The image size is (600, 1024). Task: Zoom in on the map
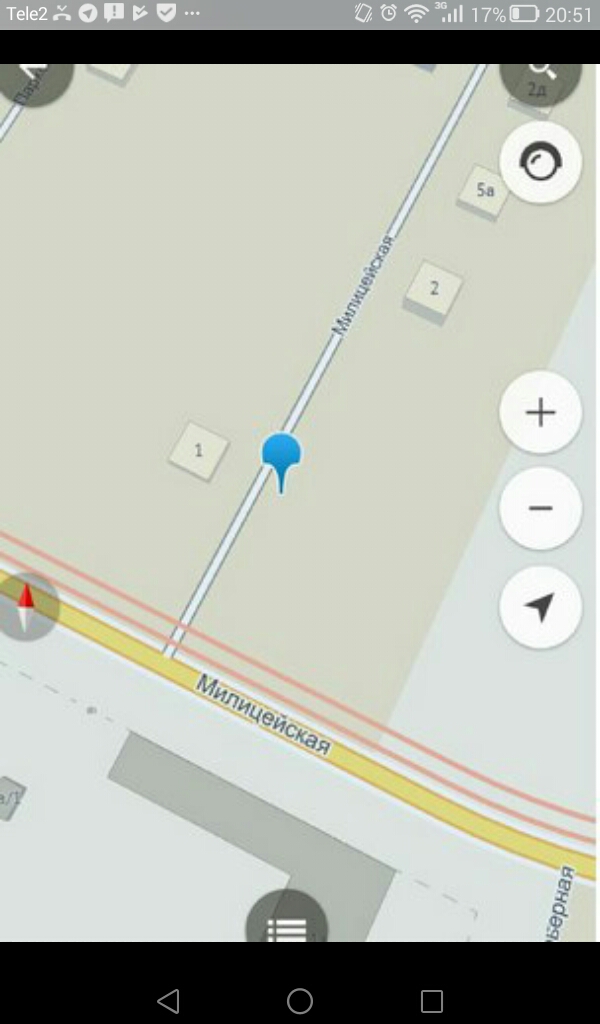(x=541, y=412)
